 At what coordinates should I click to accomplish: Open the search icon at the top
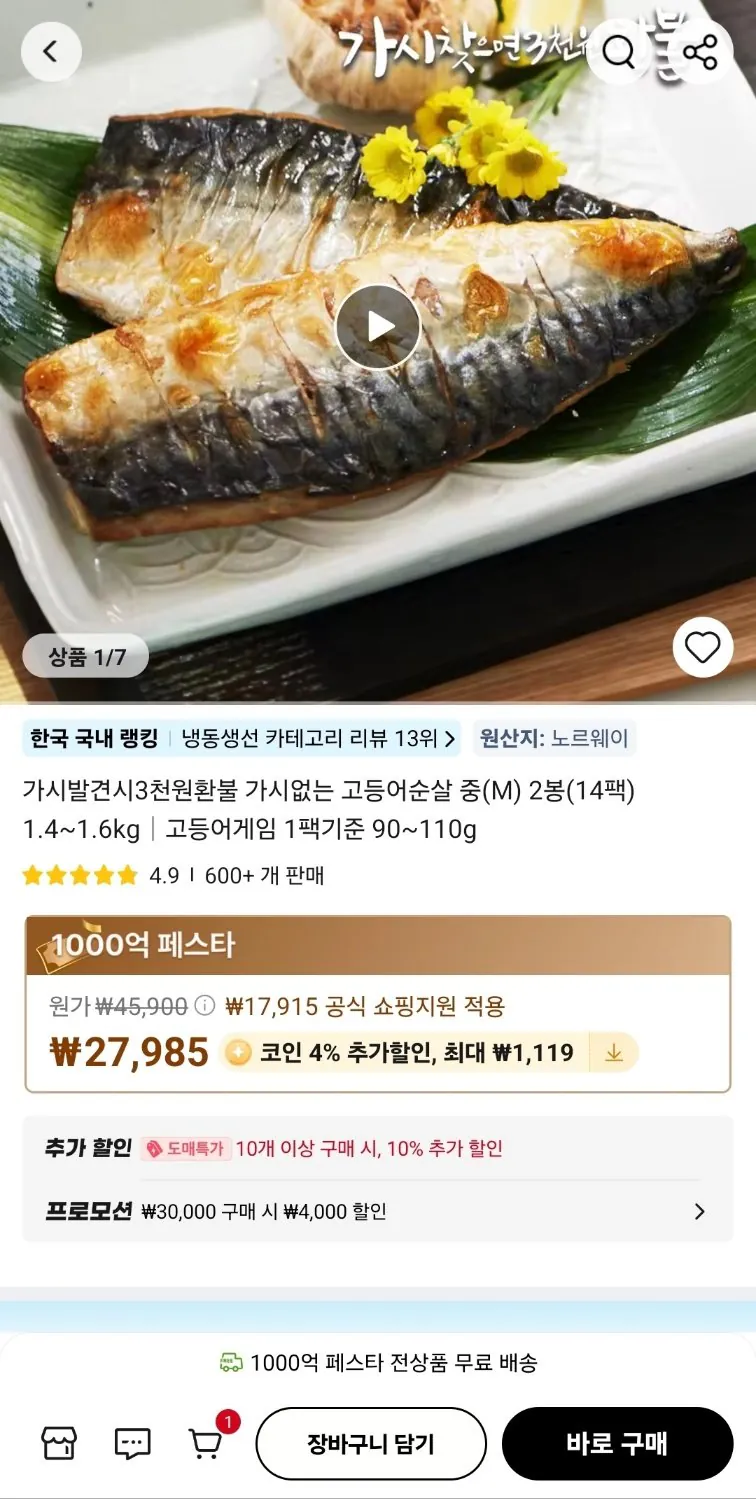(x=619, y=51)
